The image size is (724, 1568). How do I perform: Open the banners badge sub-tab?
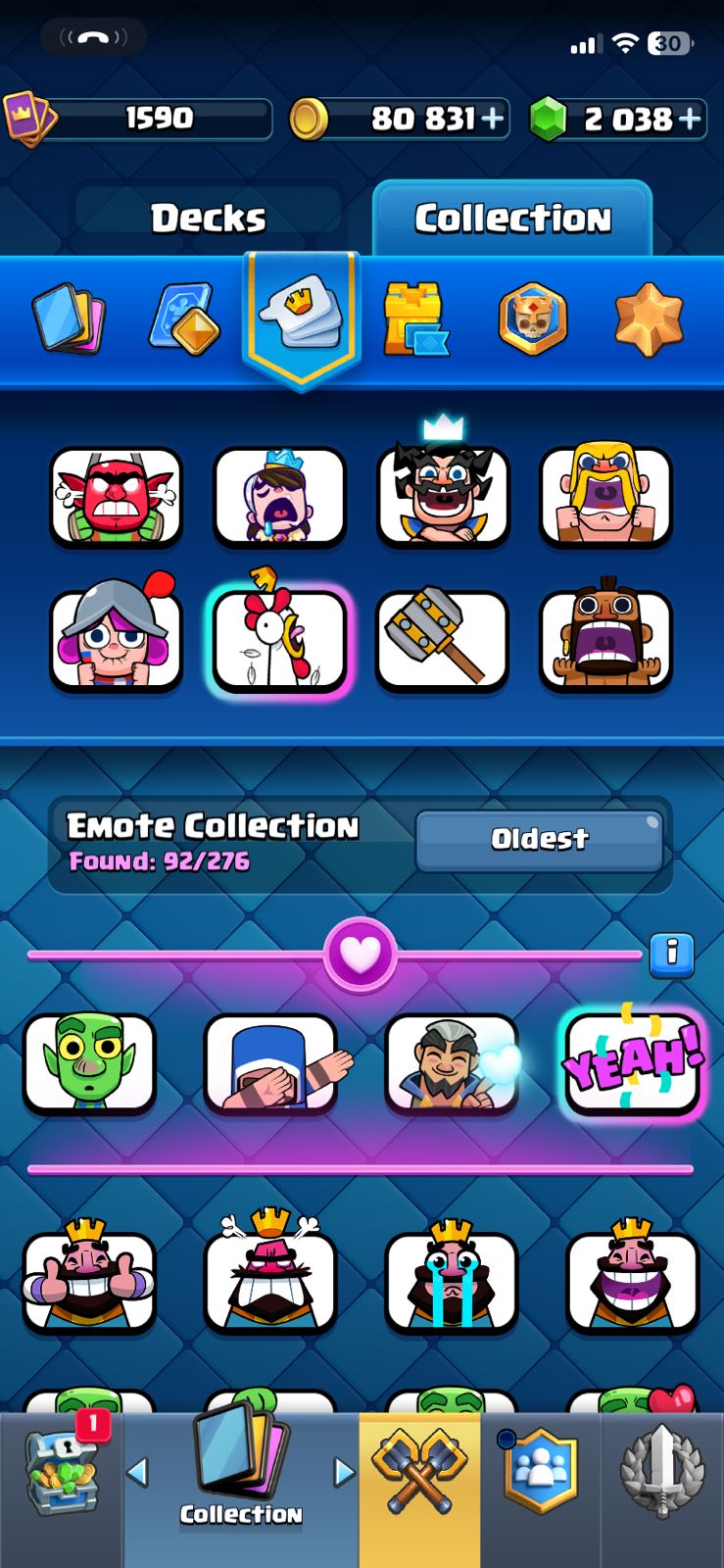tap(532, 319)
